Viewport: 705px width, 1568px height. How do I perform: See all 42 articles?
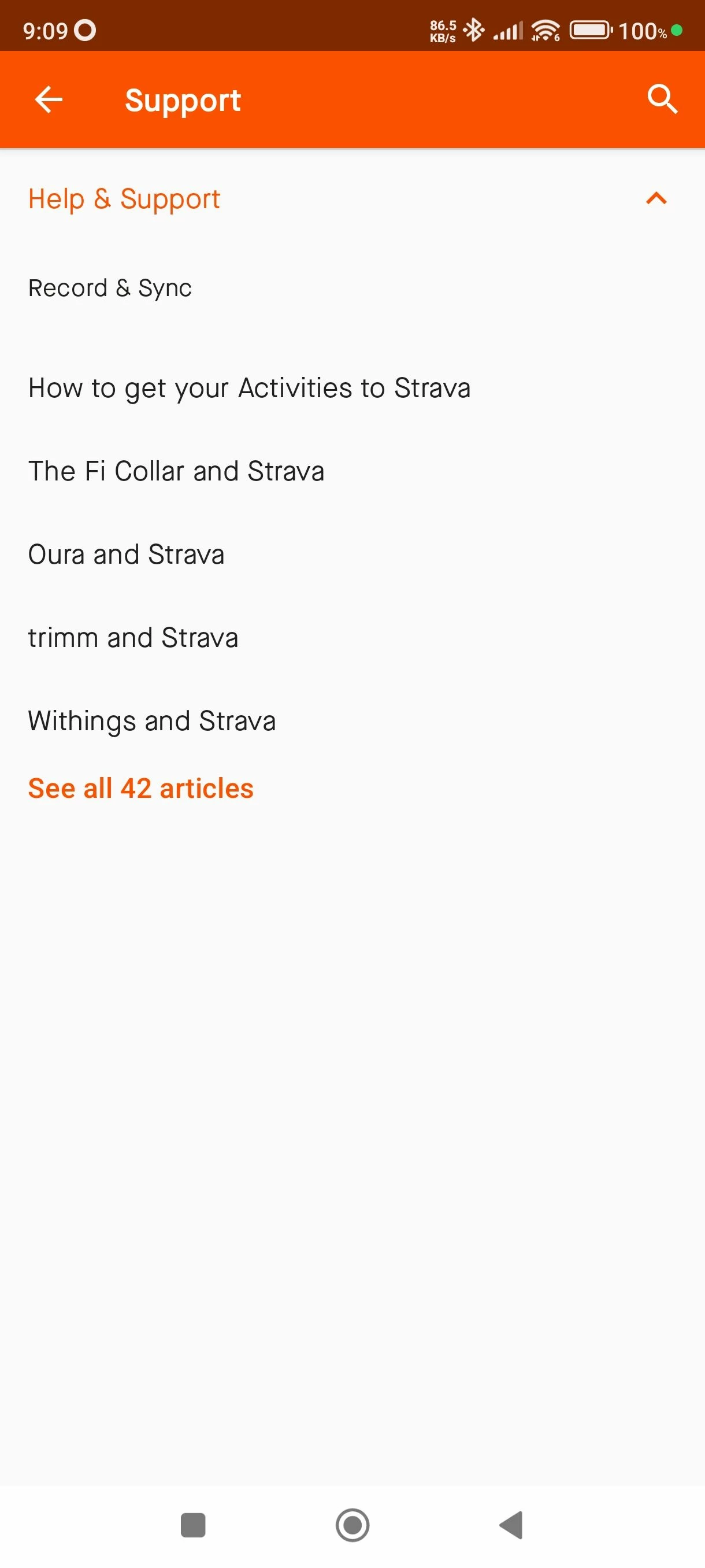[140, 788]
